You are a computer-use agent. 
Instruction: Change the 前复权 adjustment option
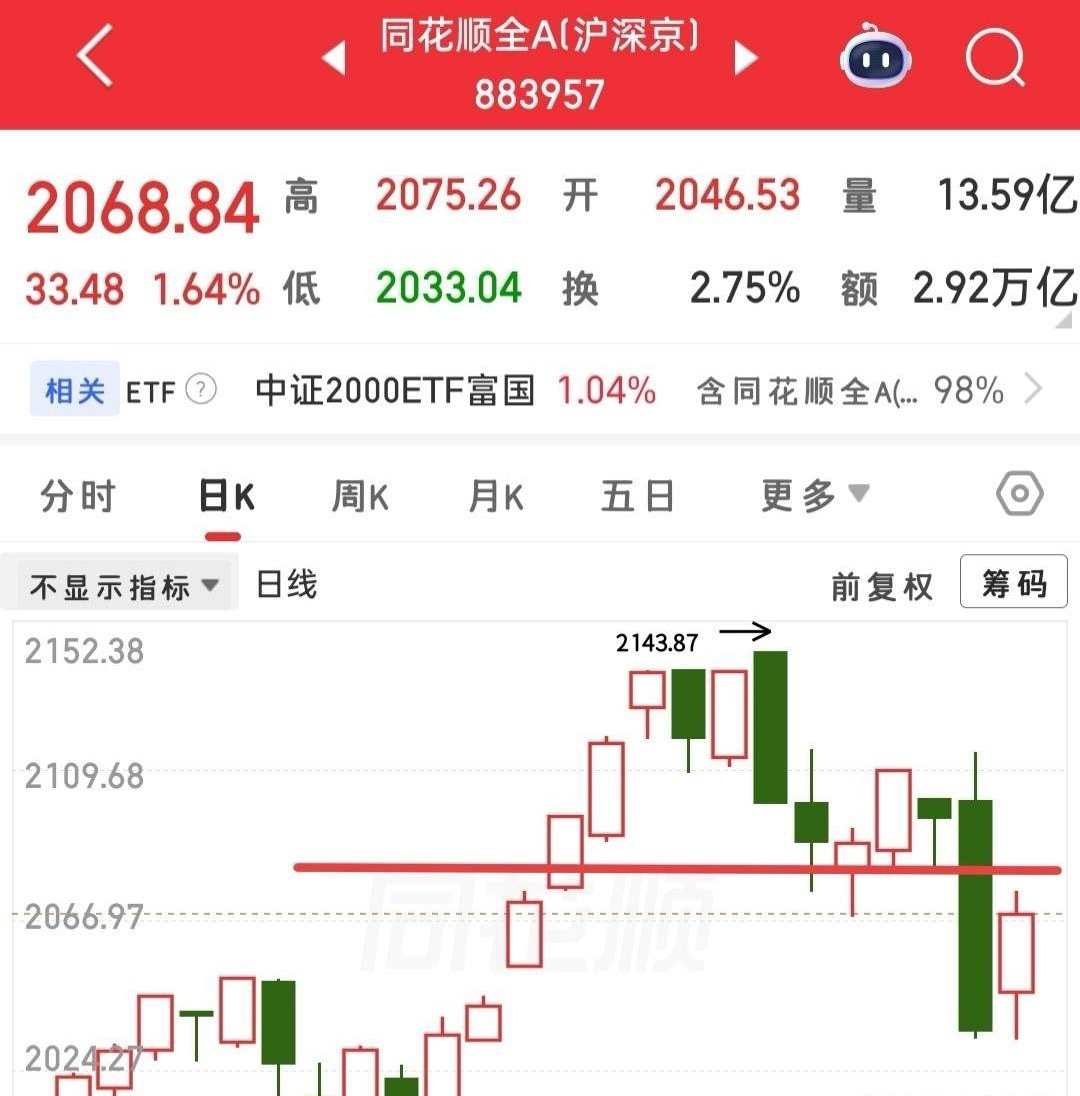(x=882, y=586)
